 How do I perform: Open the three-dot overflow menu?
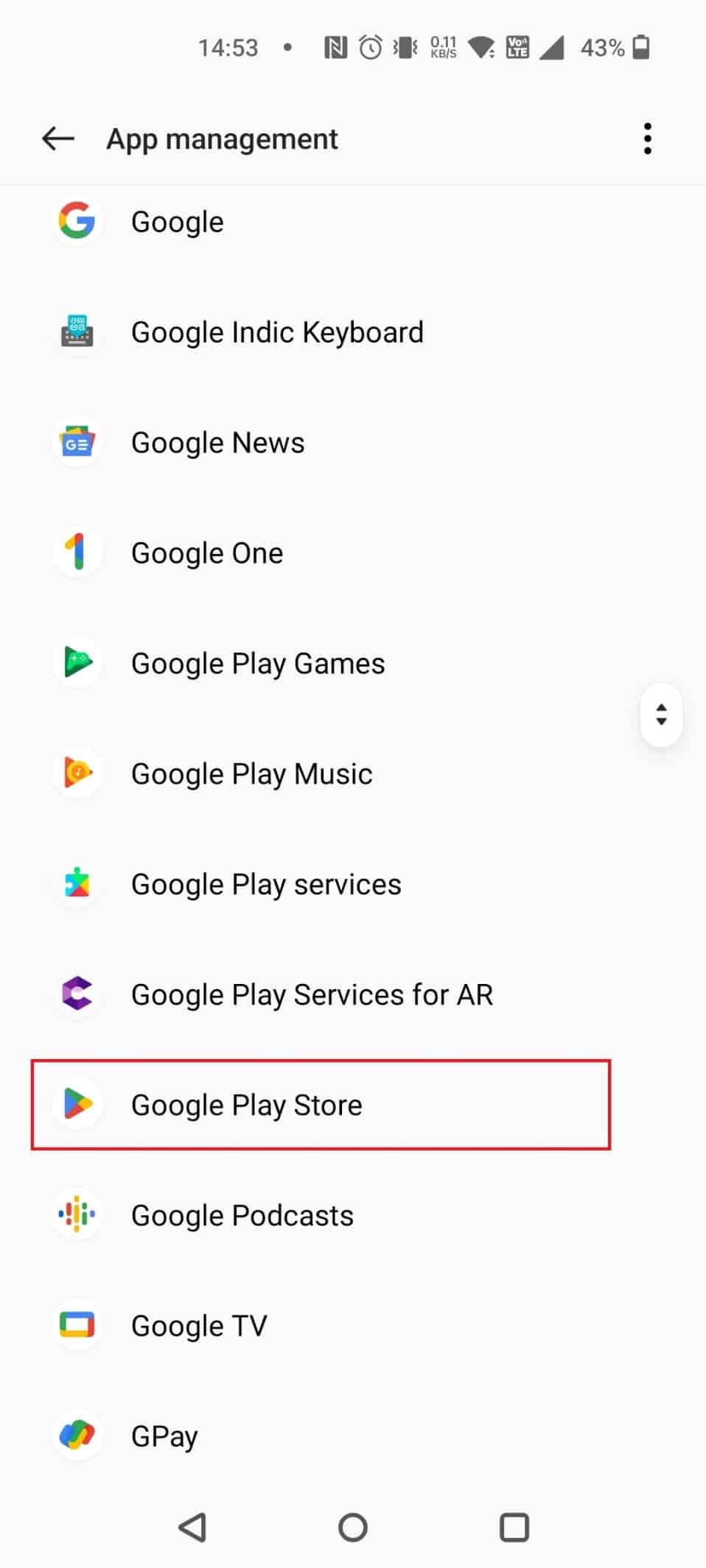click(648, 138)
